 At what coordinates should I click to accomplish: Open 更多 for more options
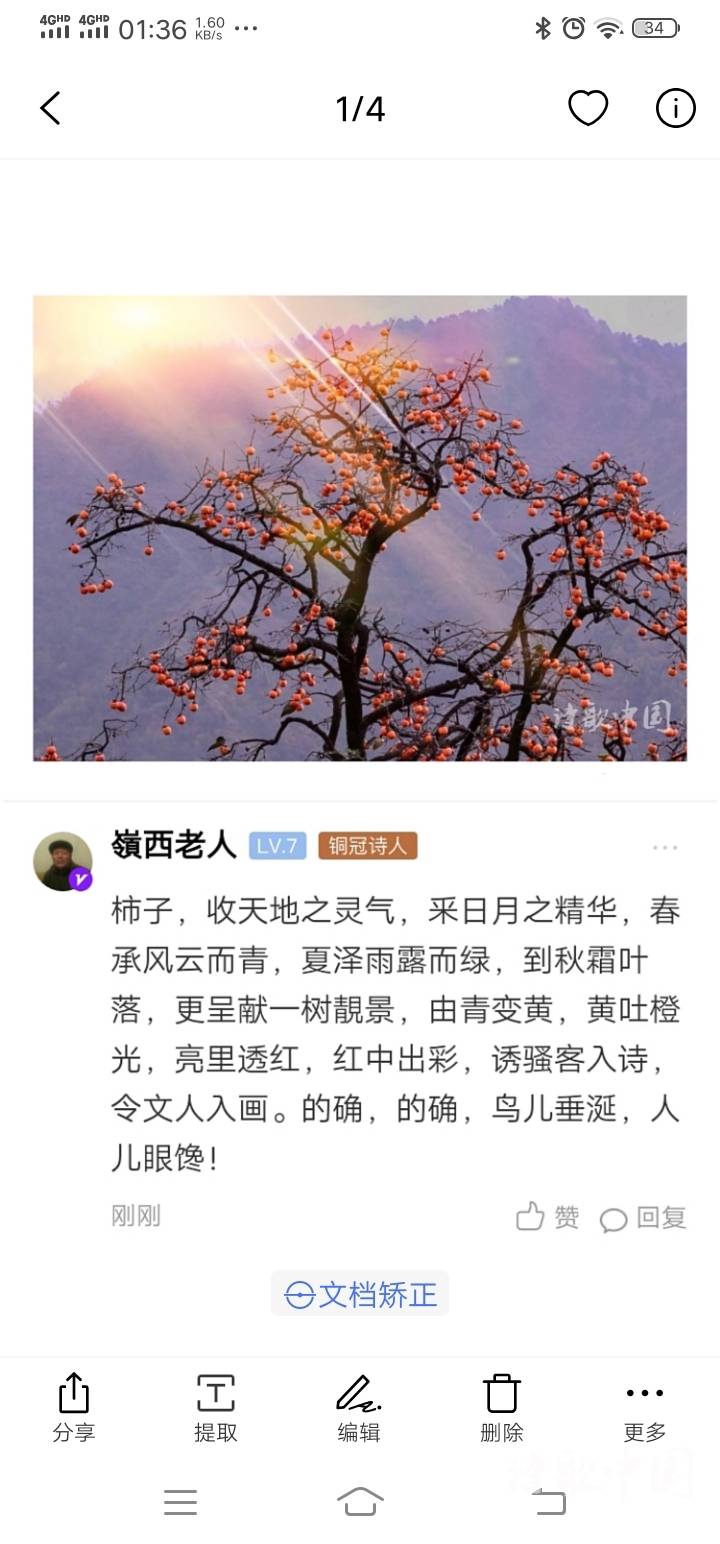(644, 1406)
